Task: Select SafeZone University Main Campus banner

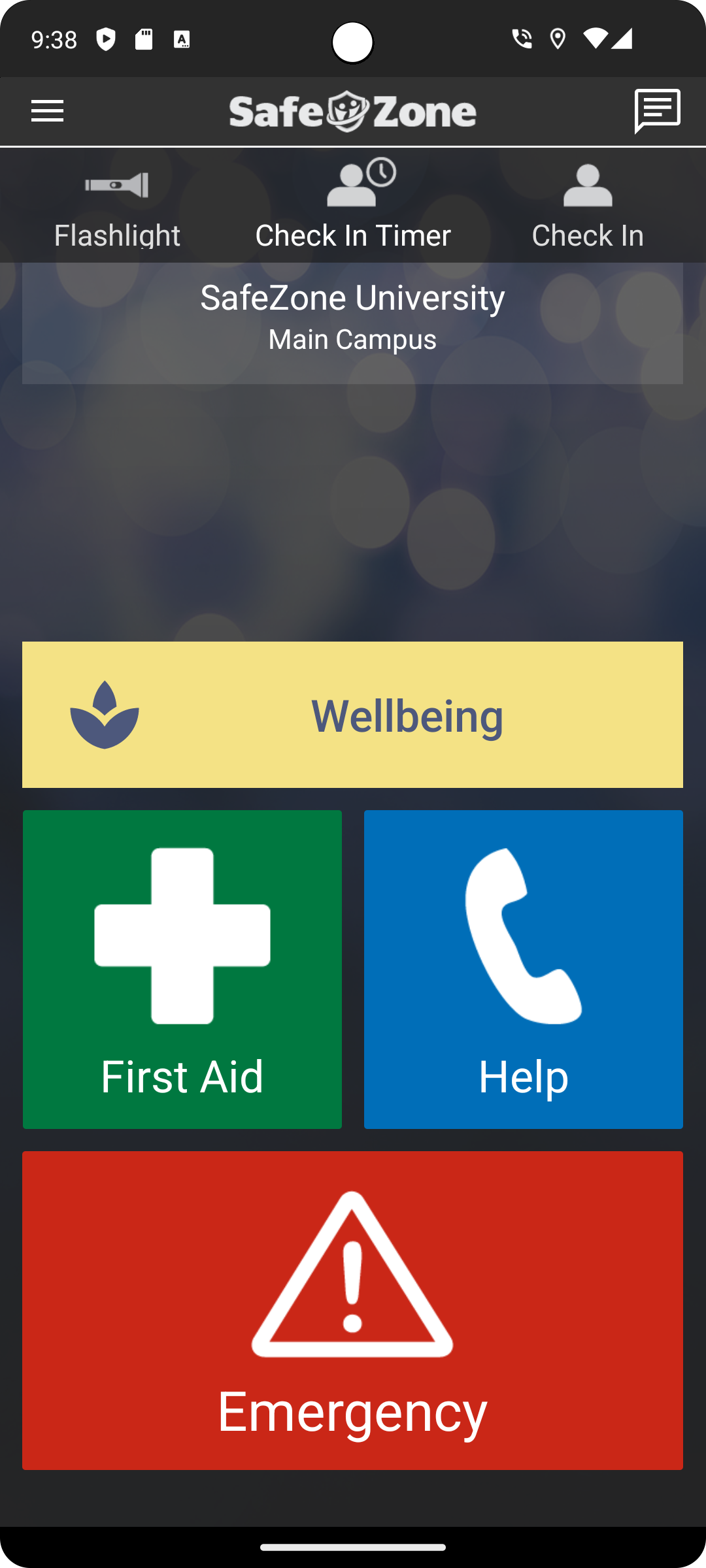Action: [353, 318]
